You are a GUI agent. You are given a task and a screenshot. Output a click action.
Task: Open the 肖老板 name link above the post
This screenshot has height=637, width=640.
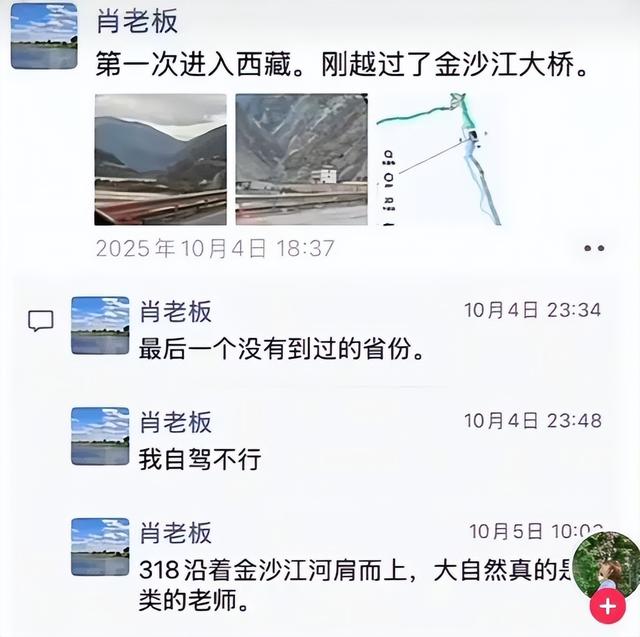(136, 22)
